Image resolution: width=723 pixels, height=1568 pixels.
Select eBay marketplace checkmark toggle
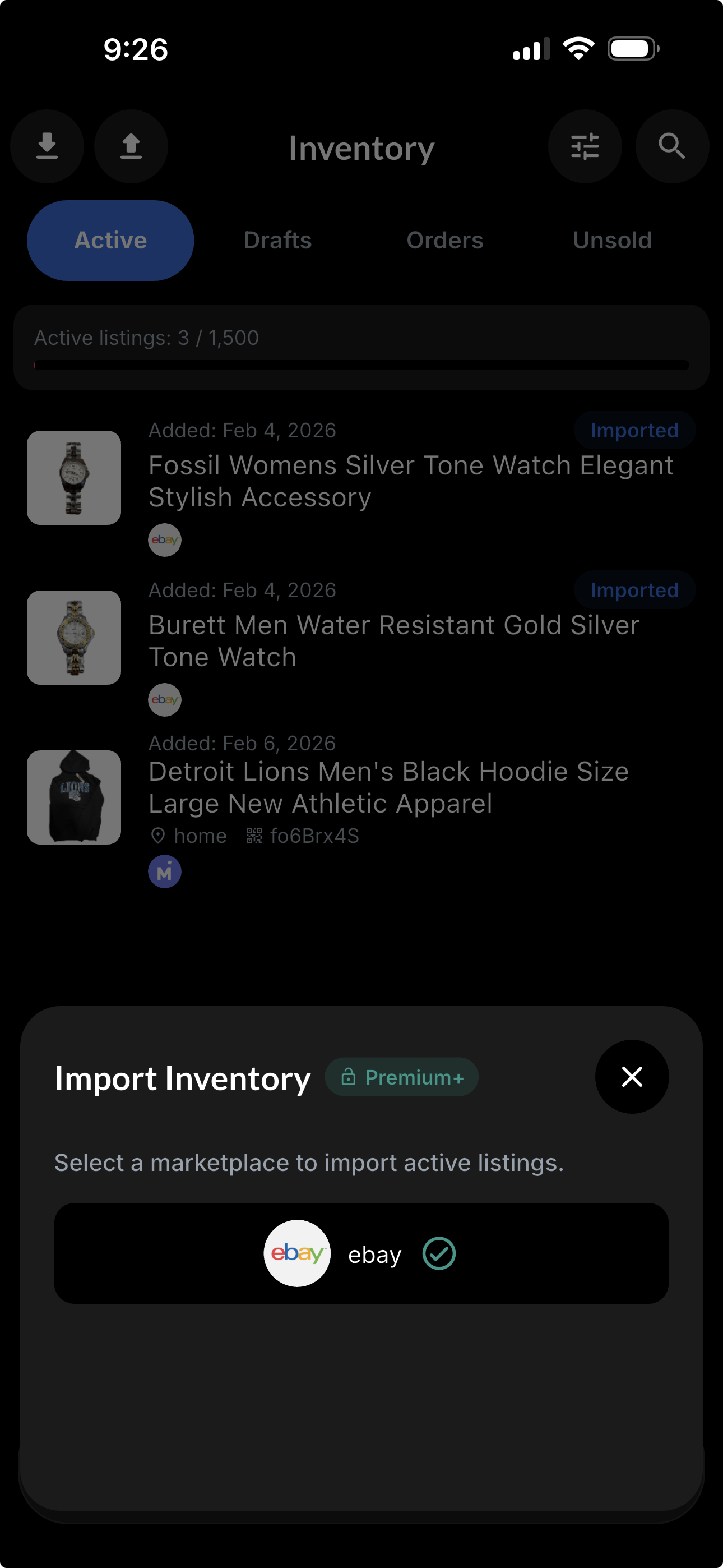(x=438, y=1253)
